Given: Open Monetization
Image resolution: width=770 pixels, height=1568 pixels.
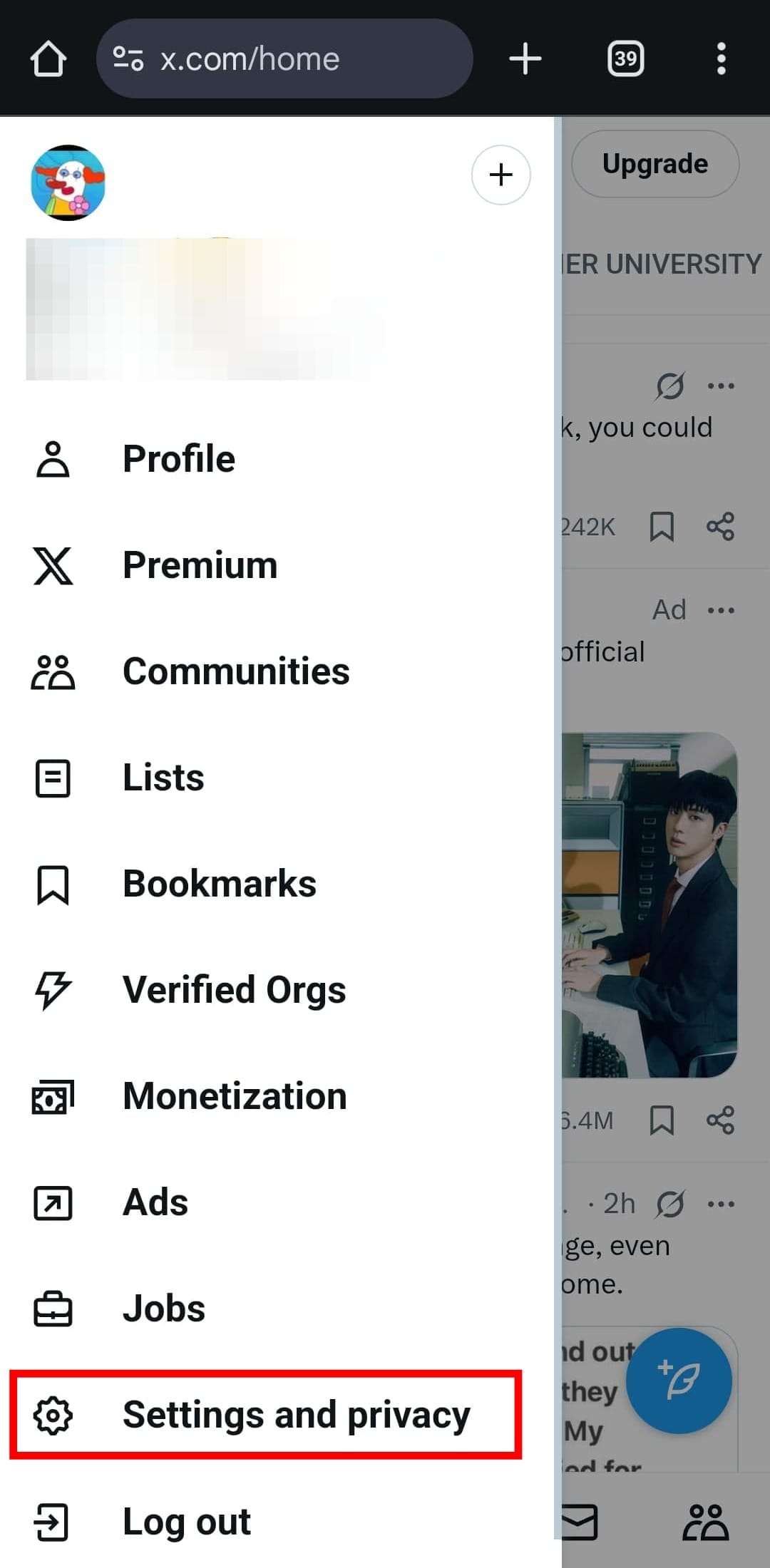Looking at the screenshot, I should click(234, 1096).
